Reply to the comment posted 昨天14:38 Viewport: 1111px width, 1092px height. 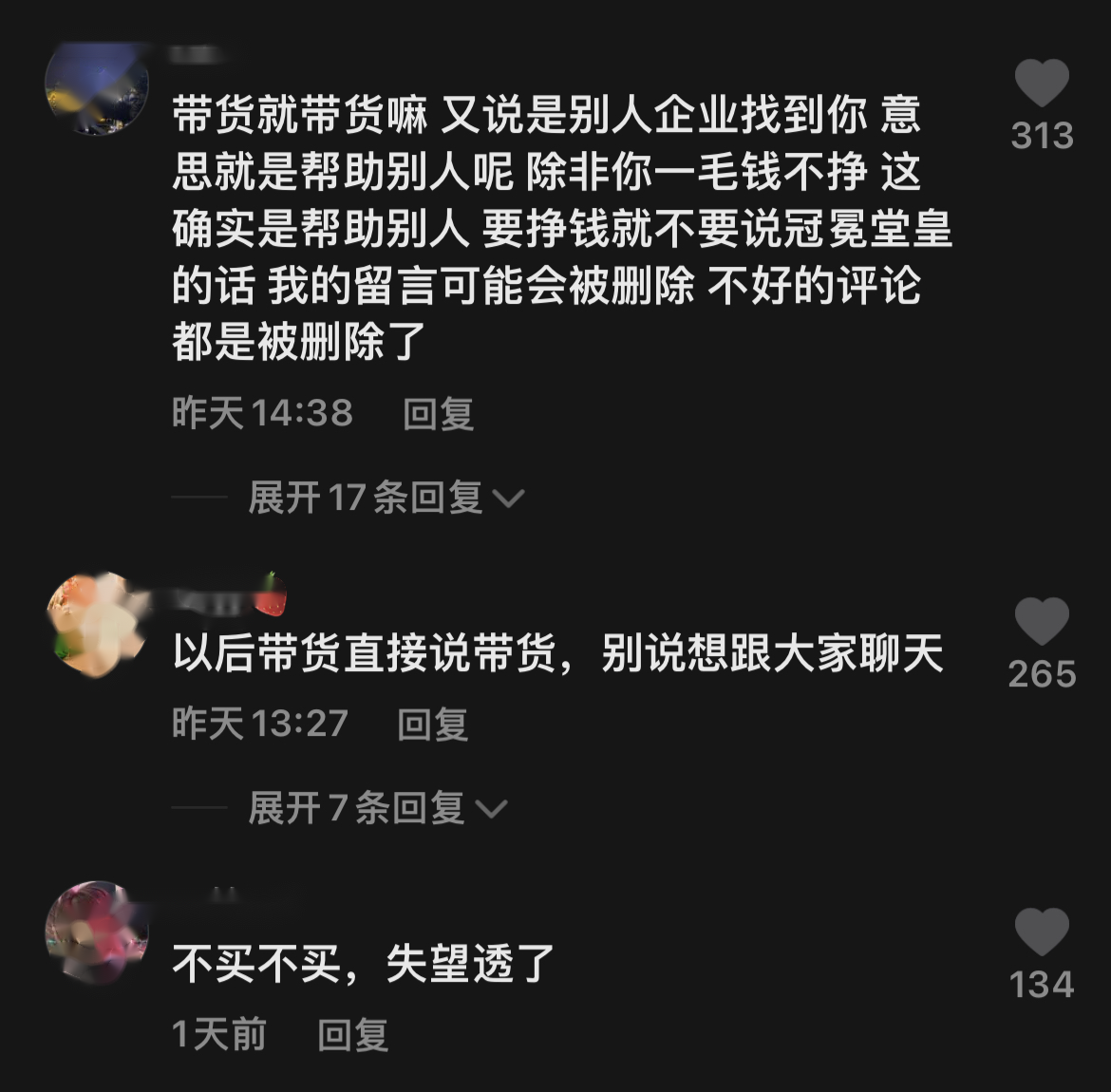point(438,414)
